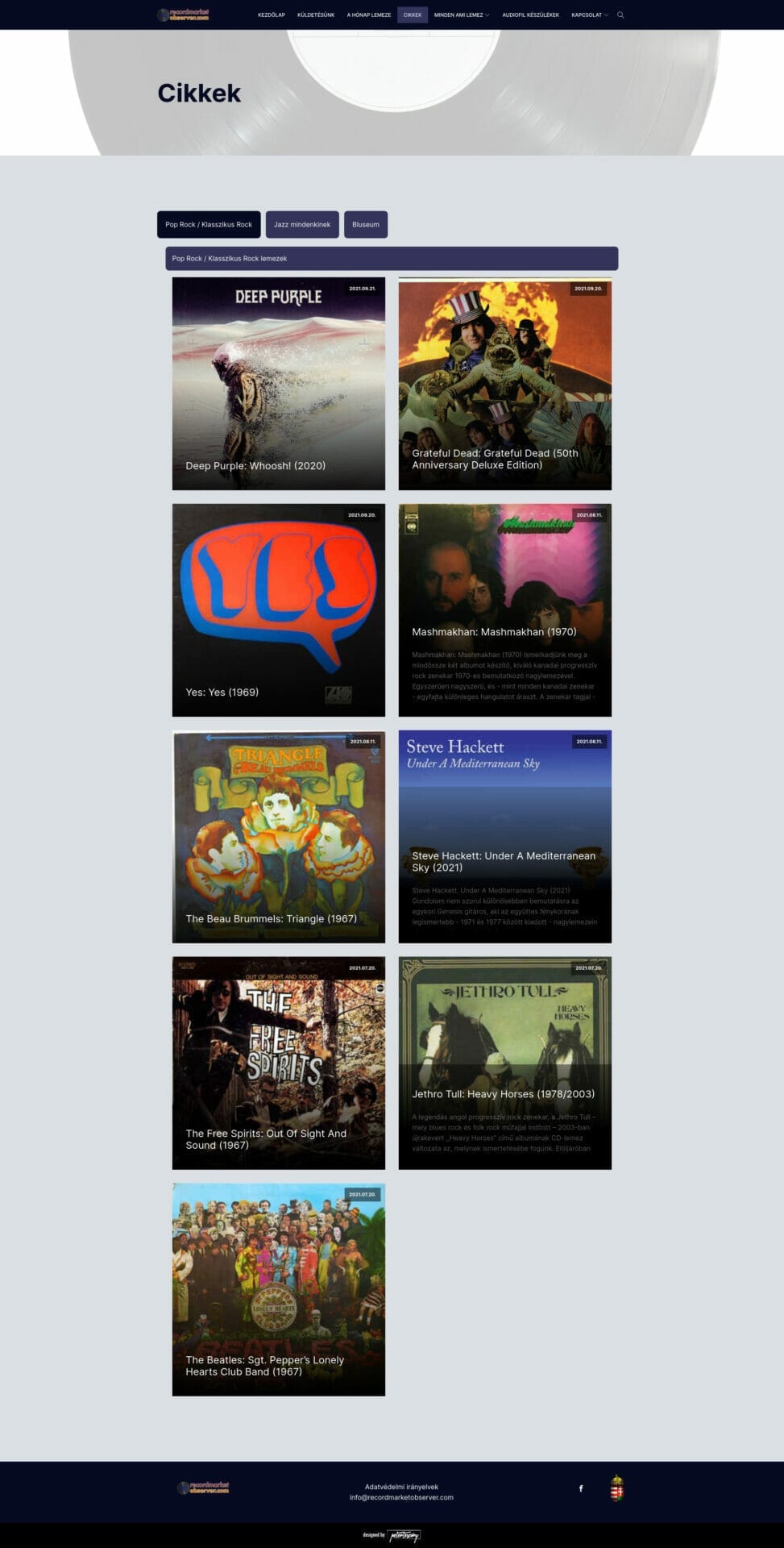
Task: Open Jethro Tull: Heavy Horses article
Action: (504, 1063)
